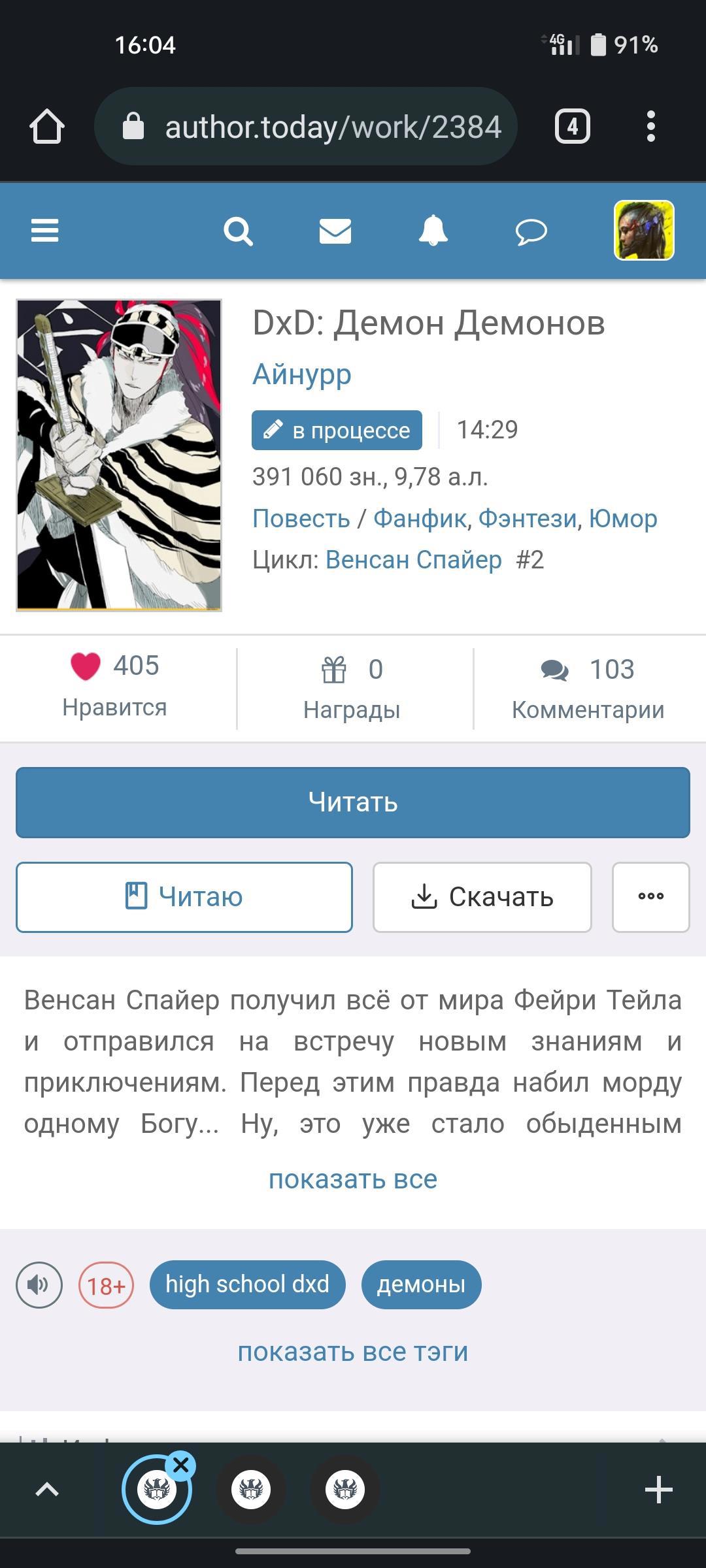Viewport: 706px width, 1568px height.
Task: Open the browser tabs counter
Action: (572, 126)
